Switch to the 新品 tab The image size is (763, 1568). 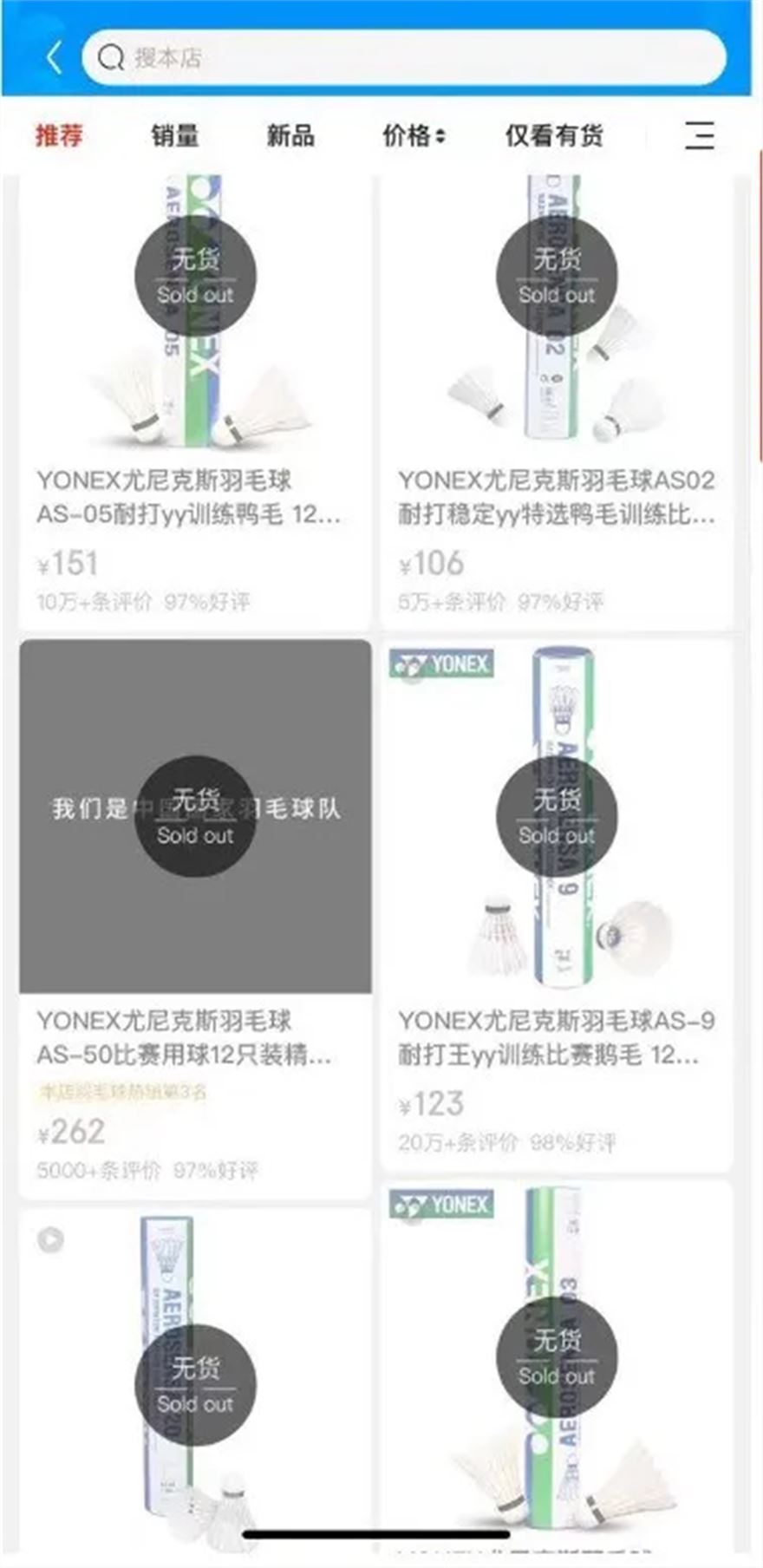click(290, 135)
